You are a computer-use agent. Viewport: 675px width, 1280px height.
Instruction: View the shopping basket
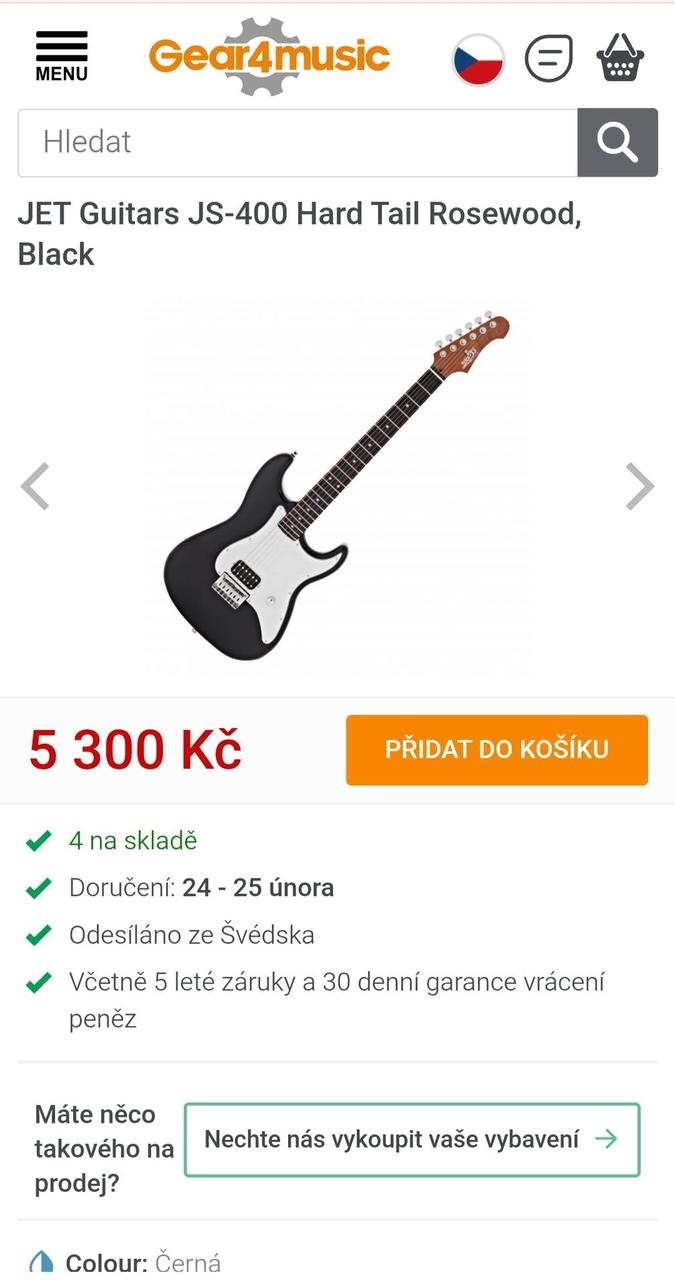coord(620,58)
